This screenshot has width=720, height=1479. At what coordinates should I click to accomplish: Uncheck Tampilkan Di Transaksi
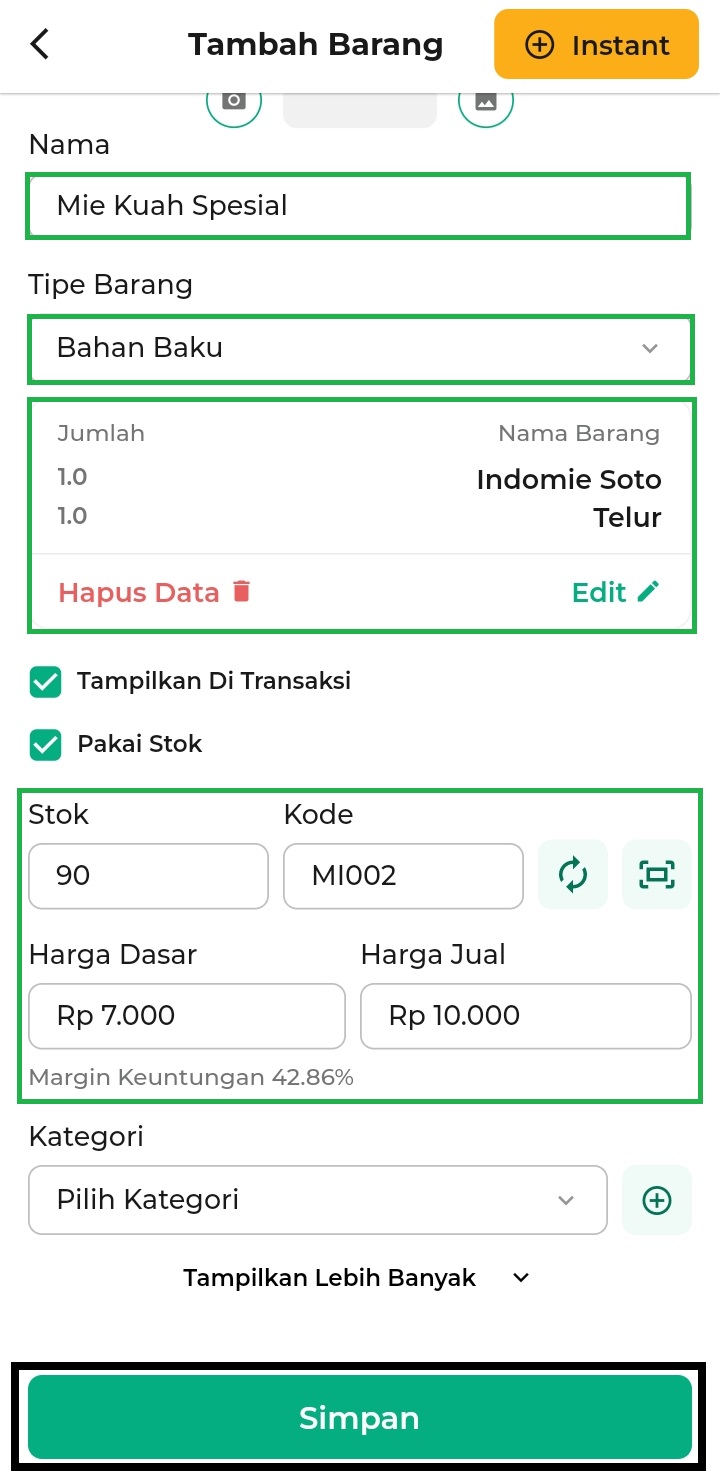click(46, 682)
